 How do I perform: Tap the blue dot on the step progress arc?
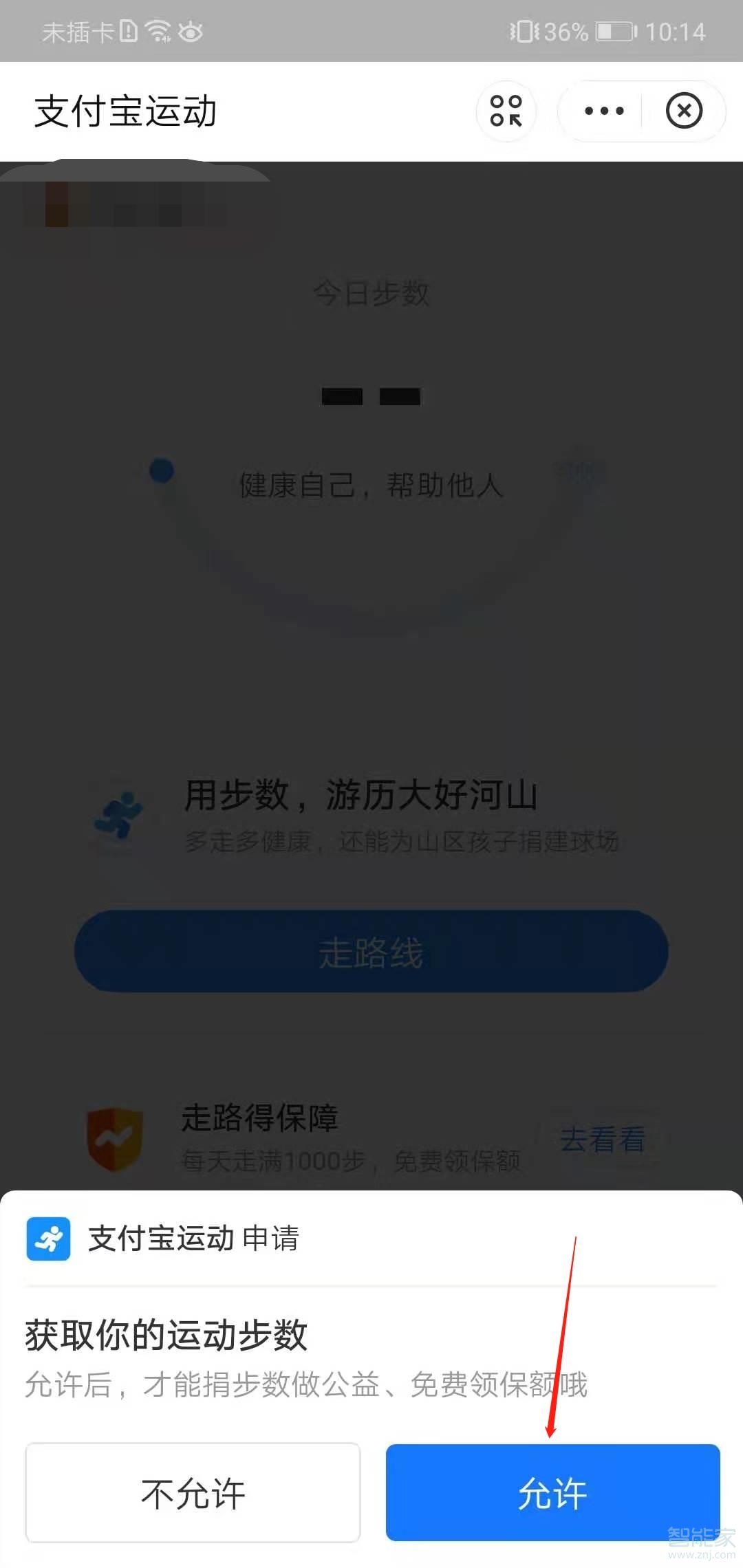pyautogui.click(x=160, y=470)
